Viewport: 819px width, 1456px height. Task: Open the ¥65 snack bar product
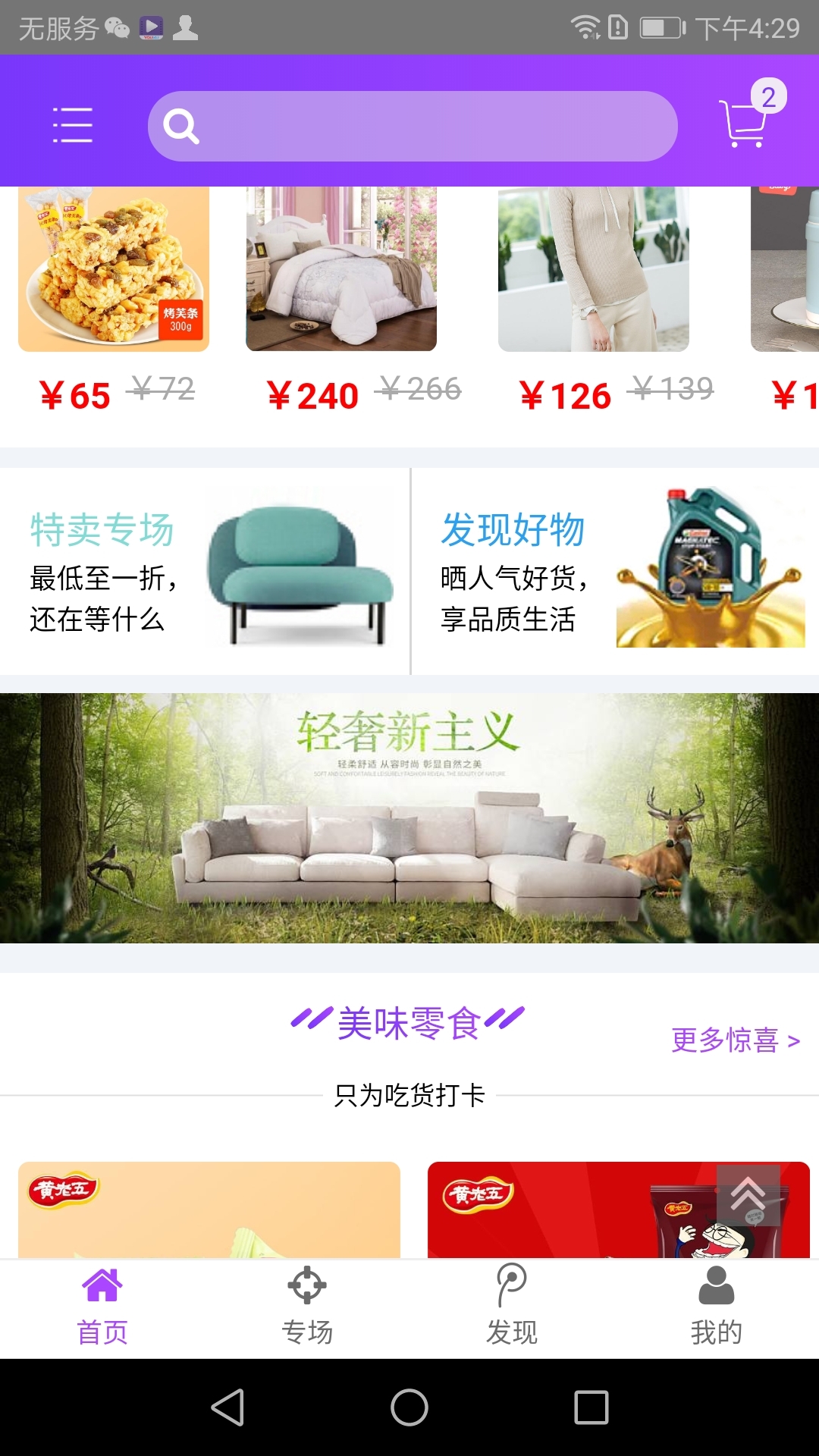[x=114, y=270]
